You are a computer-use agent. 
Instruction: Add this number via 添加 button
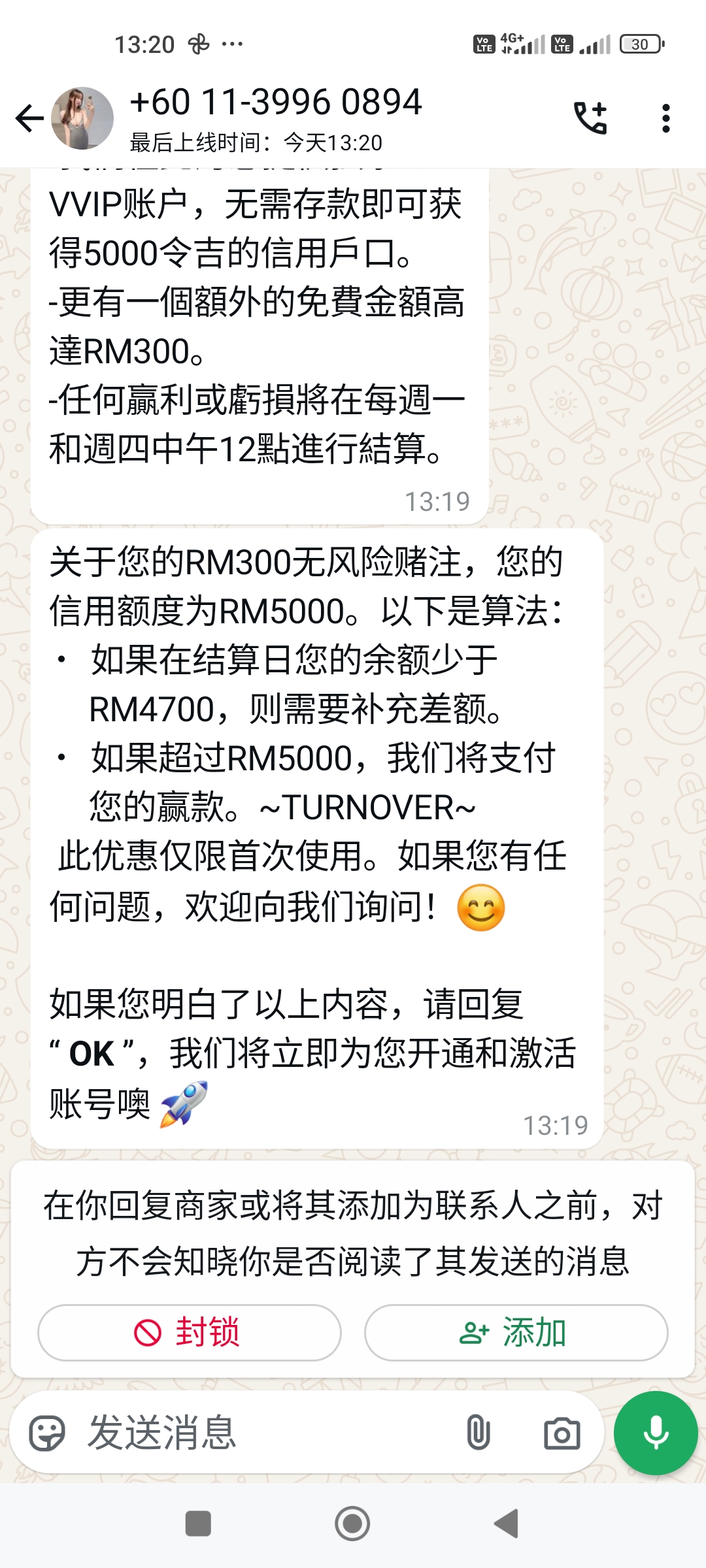coord(516,1332)
